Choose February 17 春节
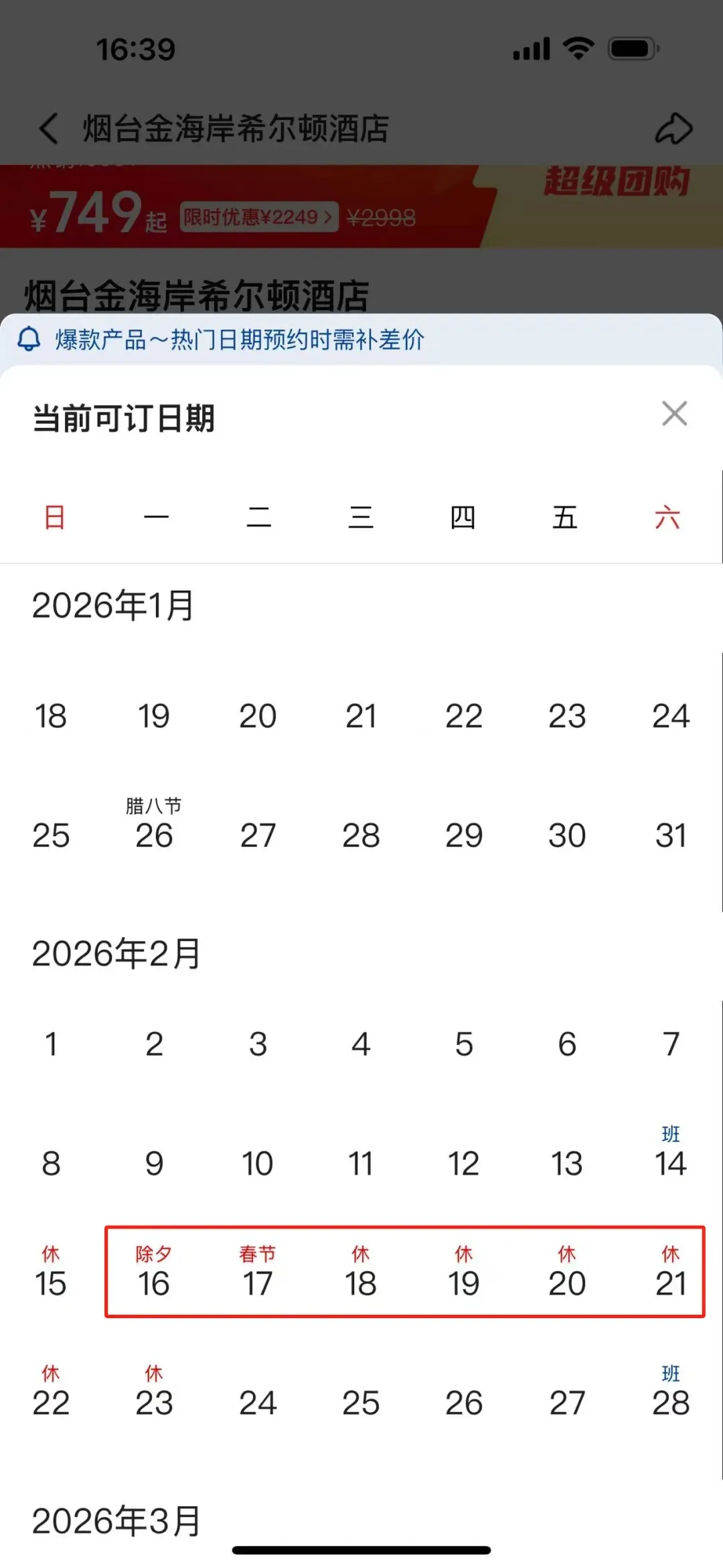The width and height of the screenshot is (723, 1568). (258, 1275)
